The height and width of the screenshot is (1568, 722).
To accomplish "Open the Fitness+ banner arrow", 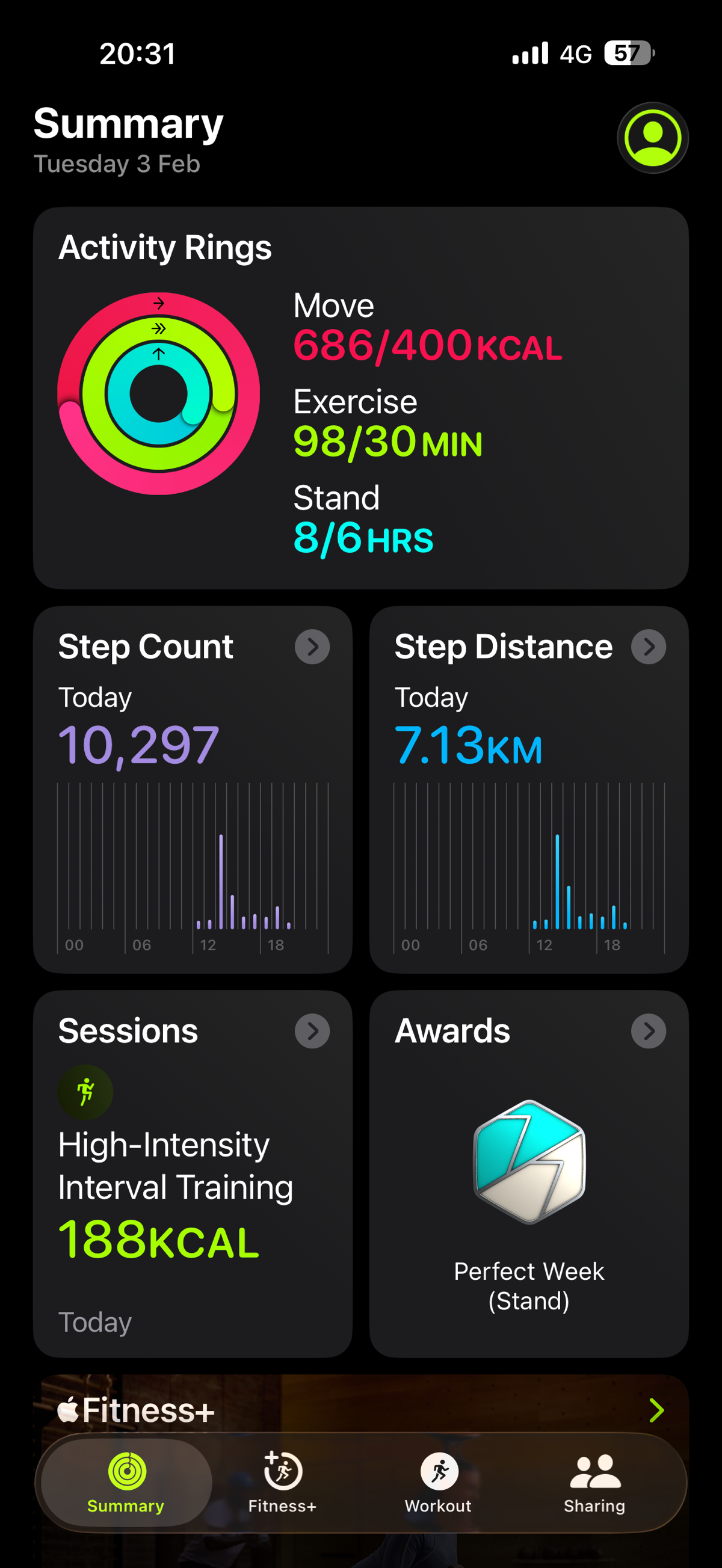I will click(656, 1410).
